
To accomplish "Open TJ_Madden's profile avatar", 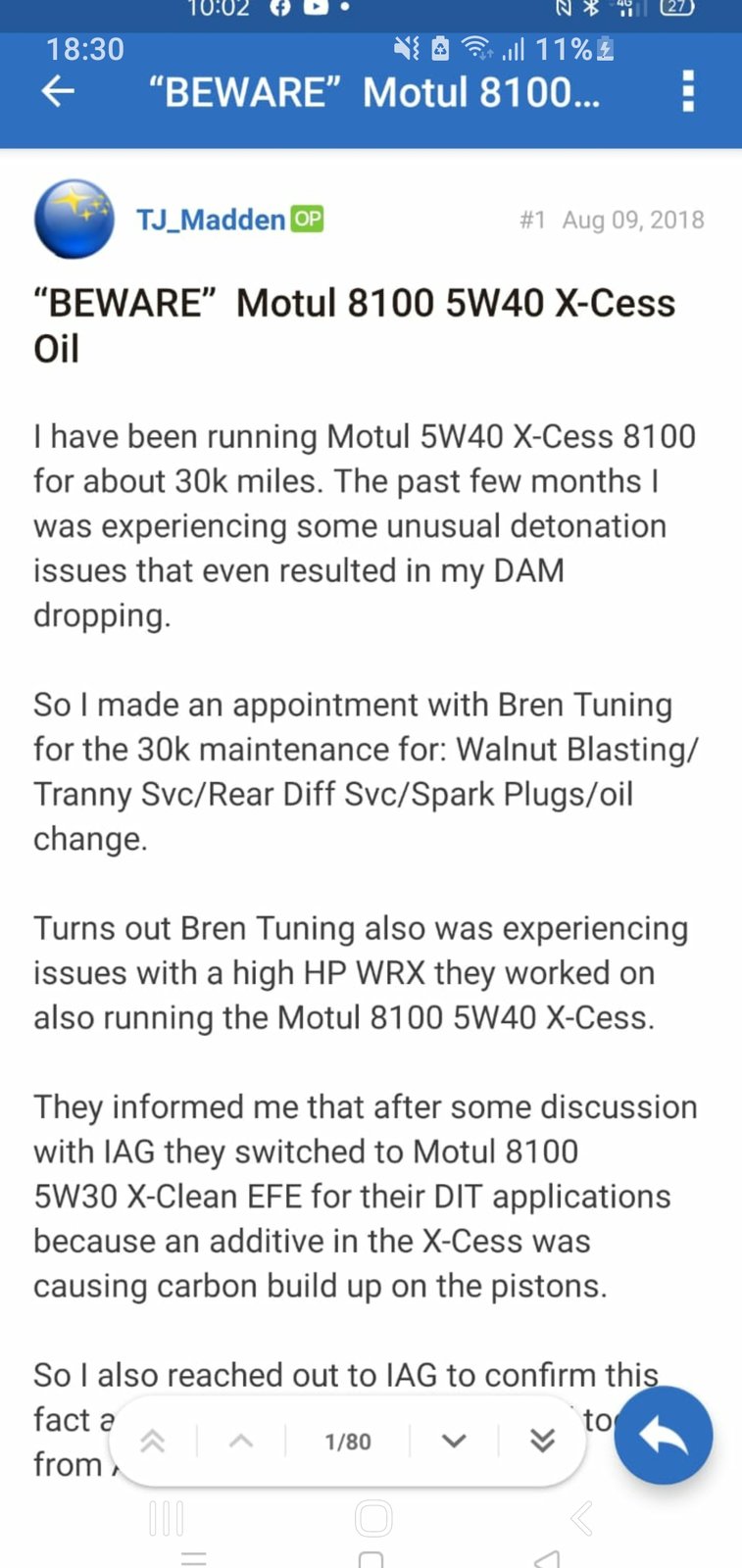I will (x=74, y=219).
